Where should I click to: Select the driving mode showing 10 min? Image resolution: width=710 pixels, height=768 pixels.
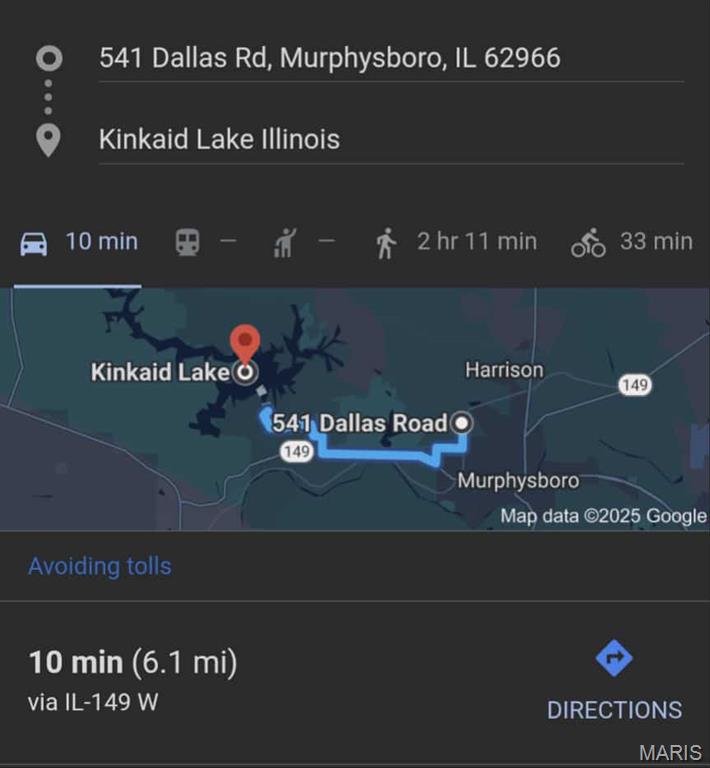coord(78,242)
